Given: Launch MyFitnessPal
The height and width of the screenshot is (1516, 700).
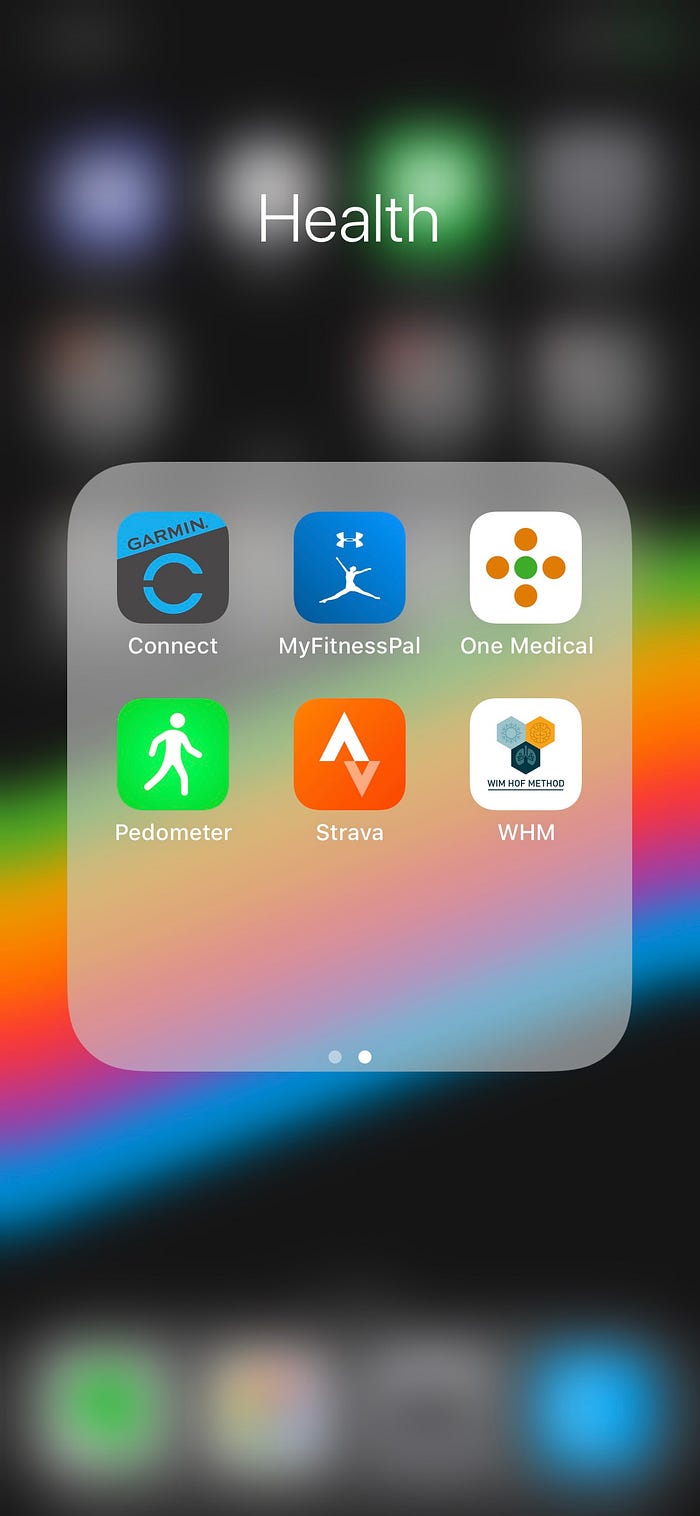Looking at the screenshot, I should tap(349, 568).
